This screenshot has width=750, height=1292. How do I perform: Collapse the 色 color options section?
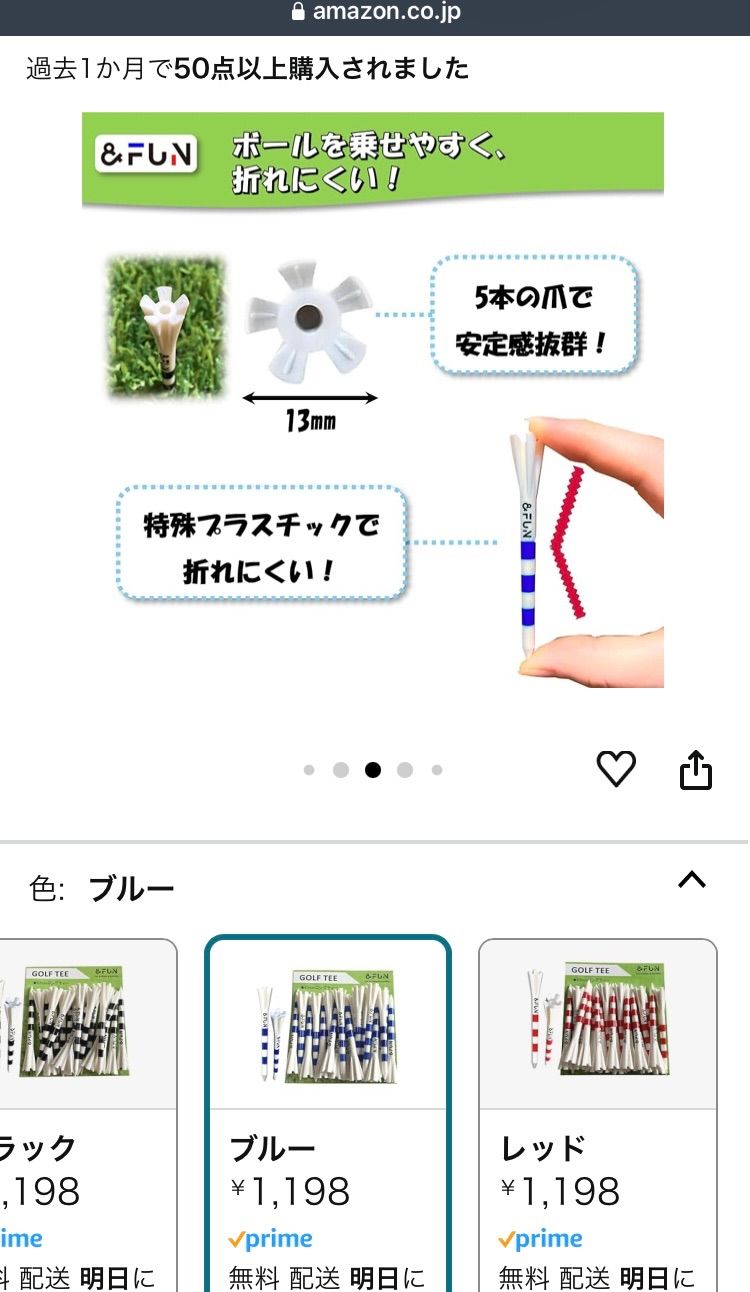click(x=692, y=880)
